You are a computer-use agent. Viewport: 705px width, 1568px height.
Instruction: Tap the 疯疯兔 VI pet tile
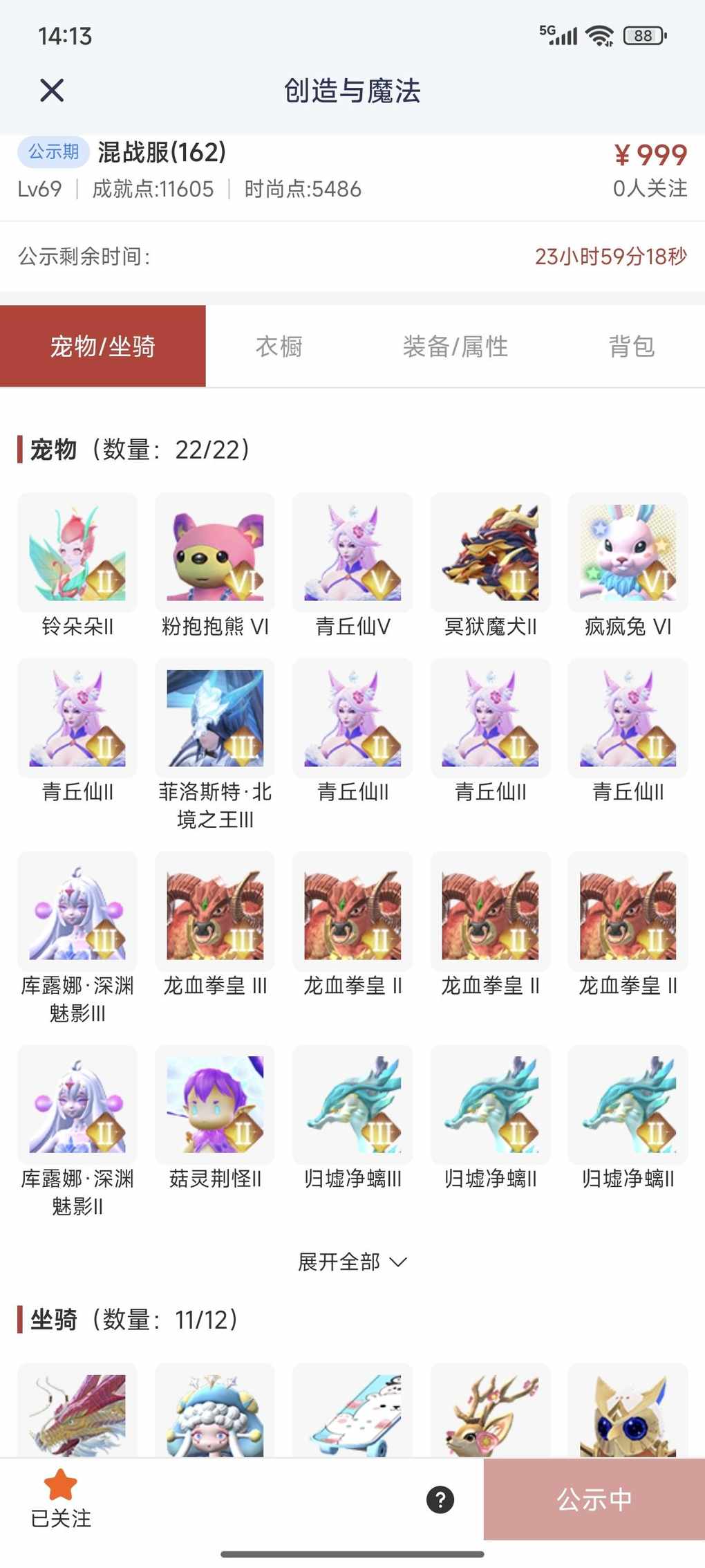pos(628,553)
